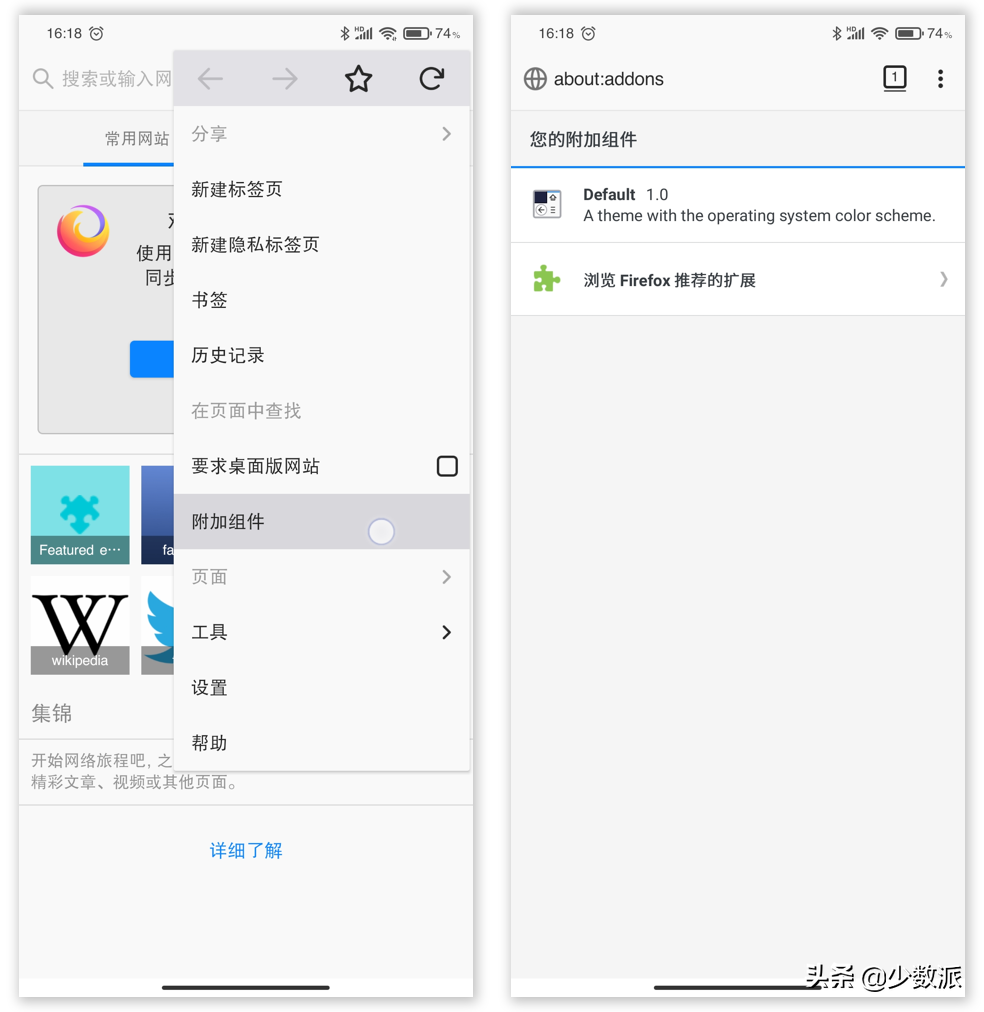
Task: Open 新建标签页 in the menu
Action: 237,189
